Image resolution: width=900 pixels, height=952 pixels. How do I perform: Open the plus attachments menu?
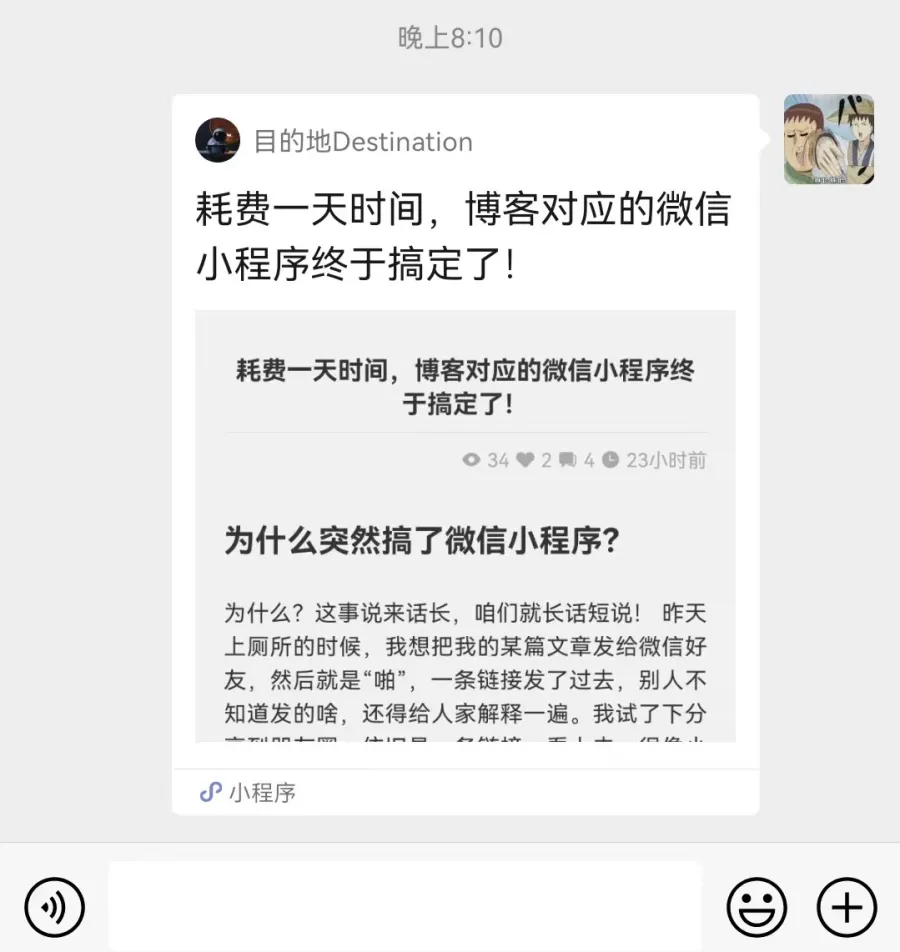[x=846, y=907]
